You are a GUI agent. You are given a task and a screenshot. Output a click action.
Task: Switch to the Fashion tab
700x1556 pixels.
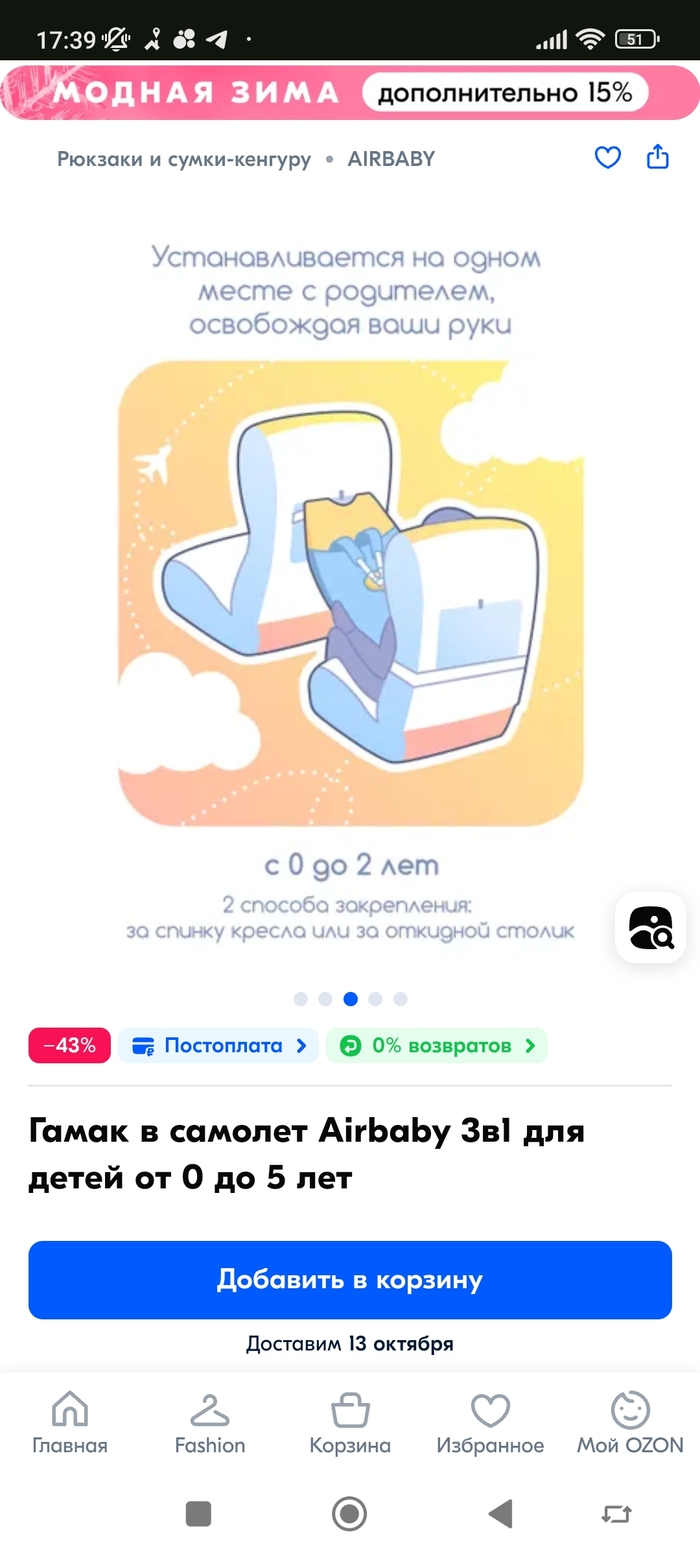click(x=210, y=1423)
